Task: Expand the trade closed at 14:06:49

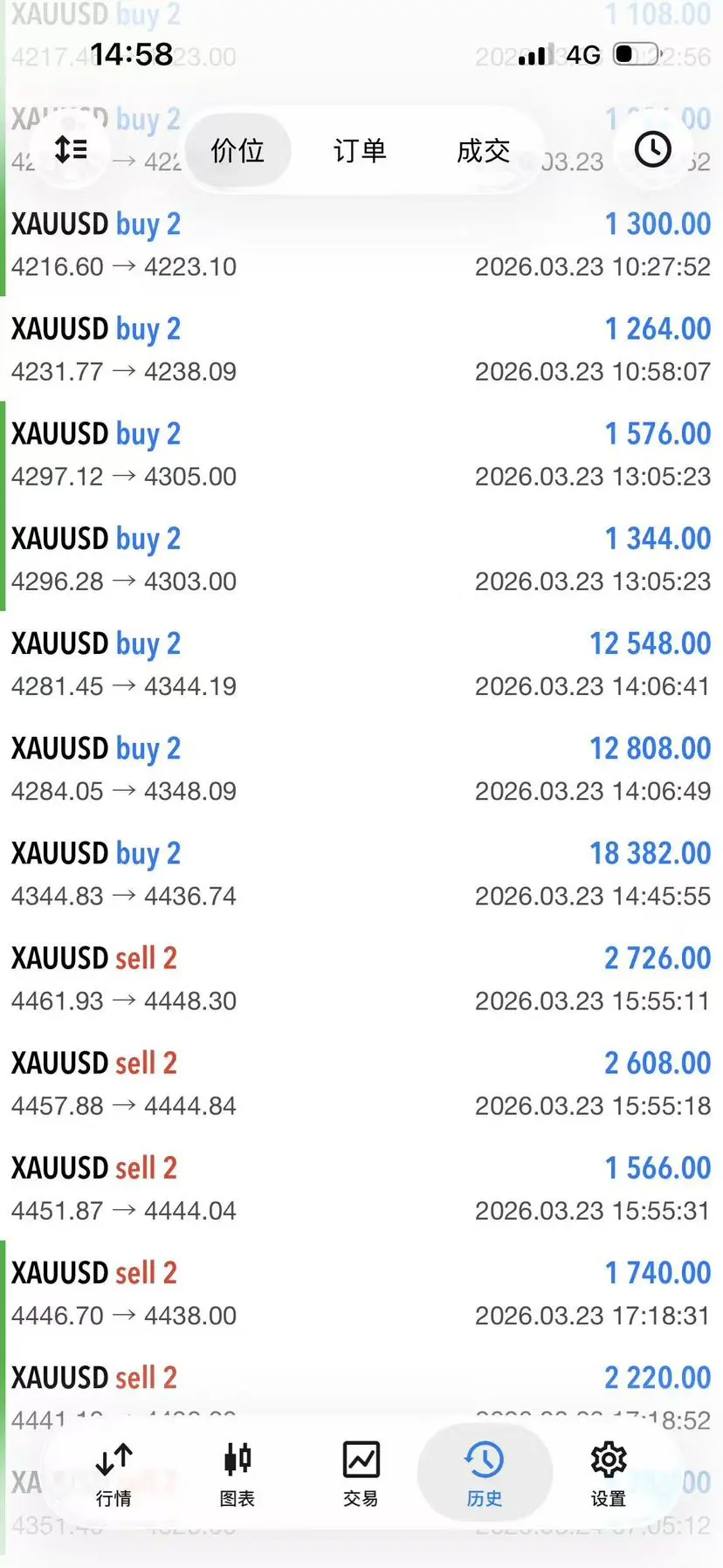Action: point(361,768)
